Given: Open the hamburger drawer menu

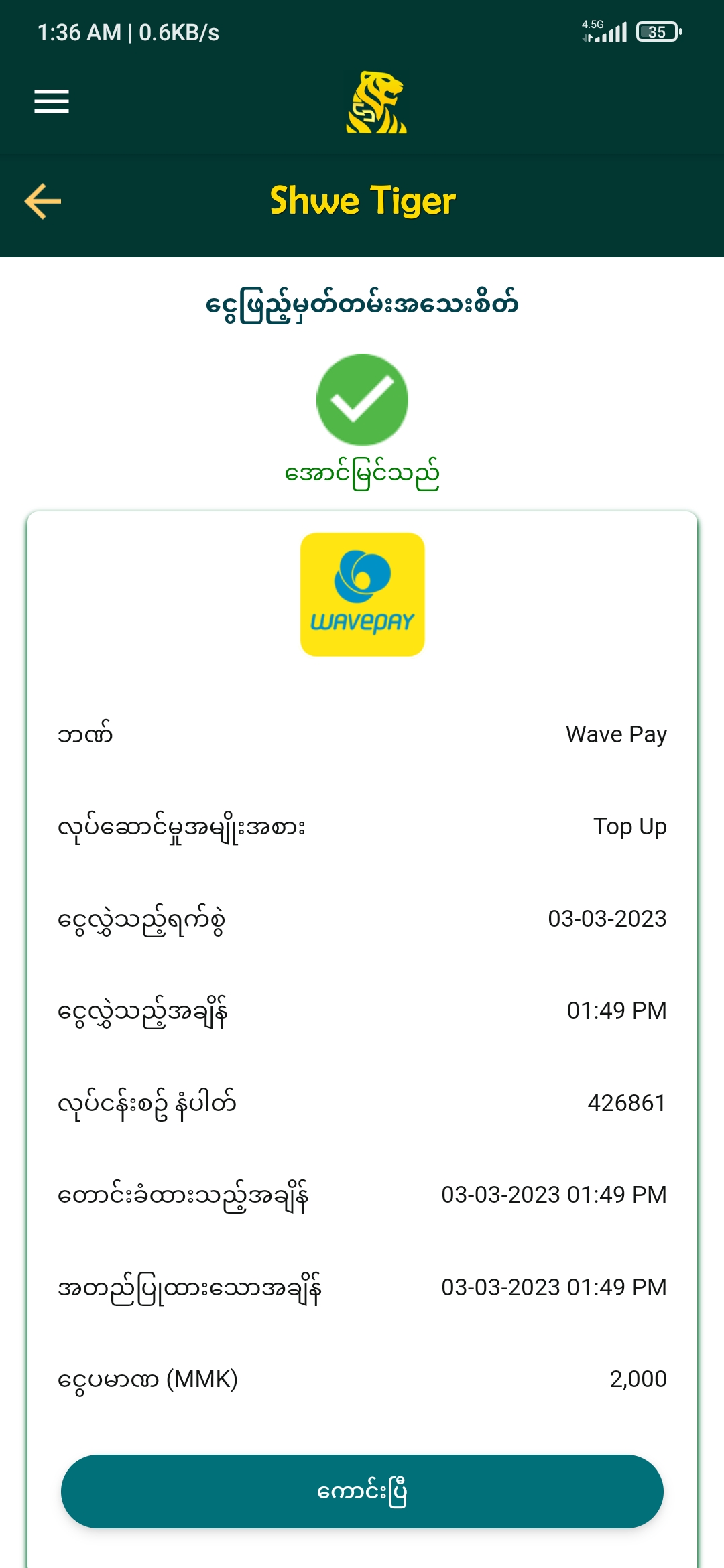Looking at the screenshot, I should coord(52,102).
